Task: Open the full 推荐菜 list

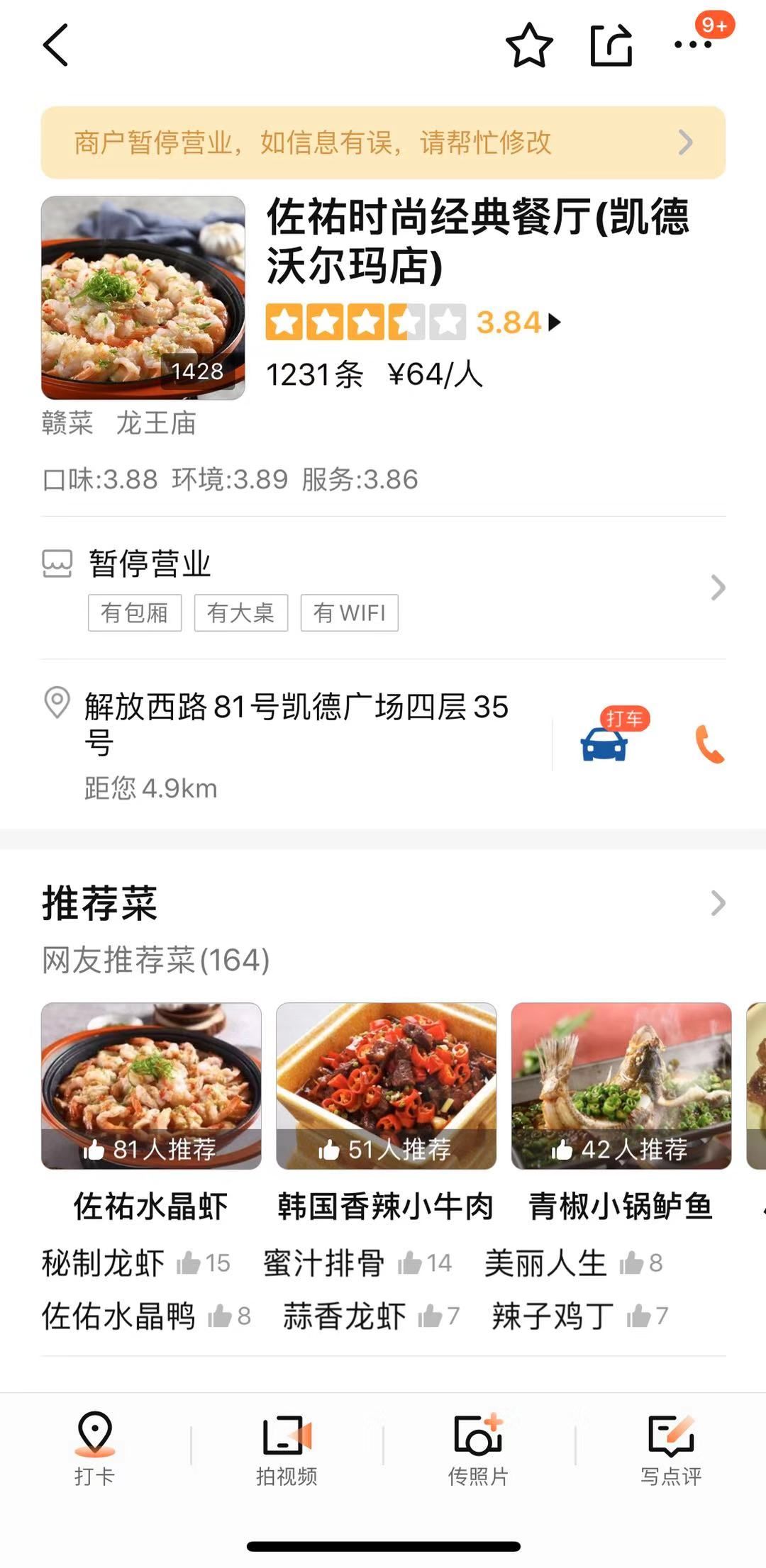Action: pyautogui.click(x=718, y=903)
